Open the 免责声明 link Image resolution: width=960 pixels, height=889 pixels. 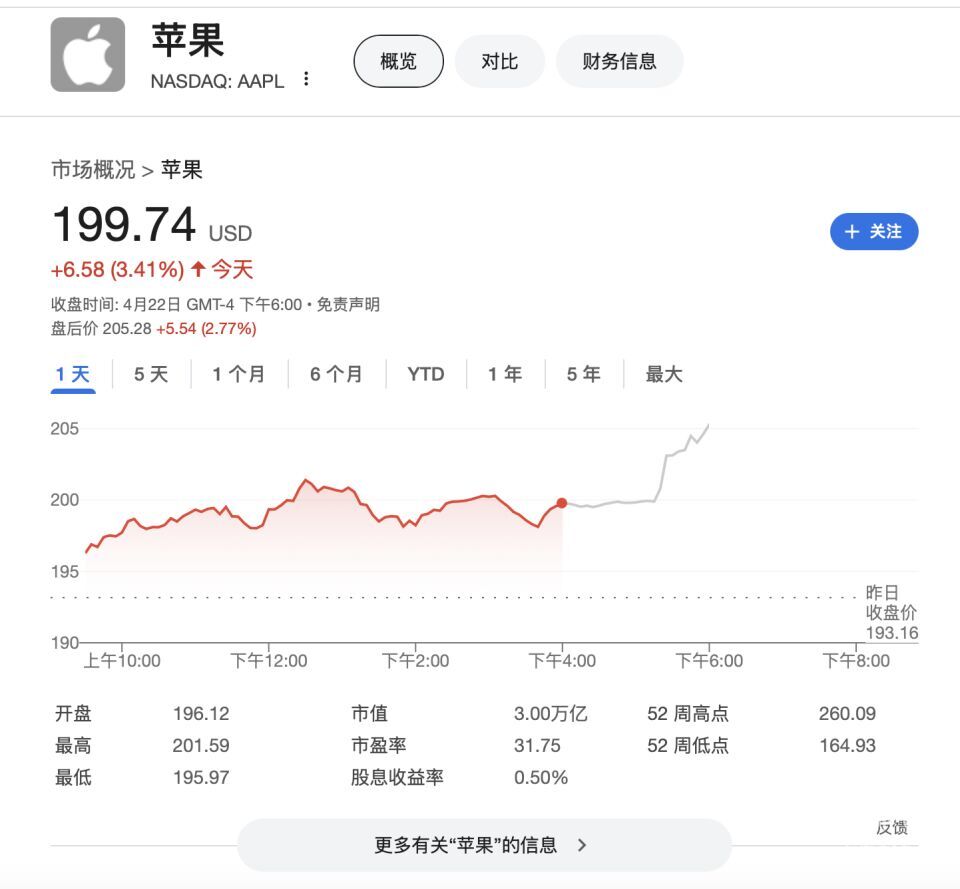pyautogui.click(x=348, y=305)
